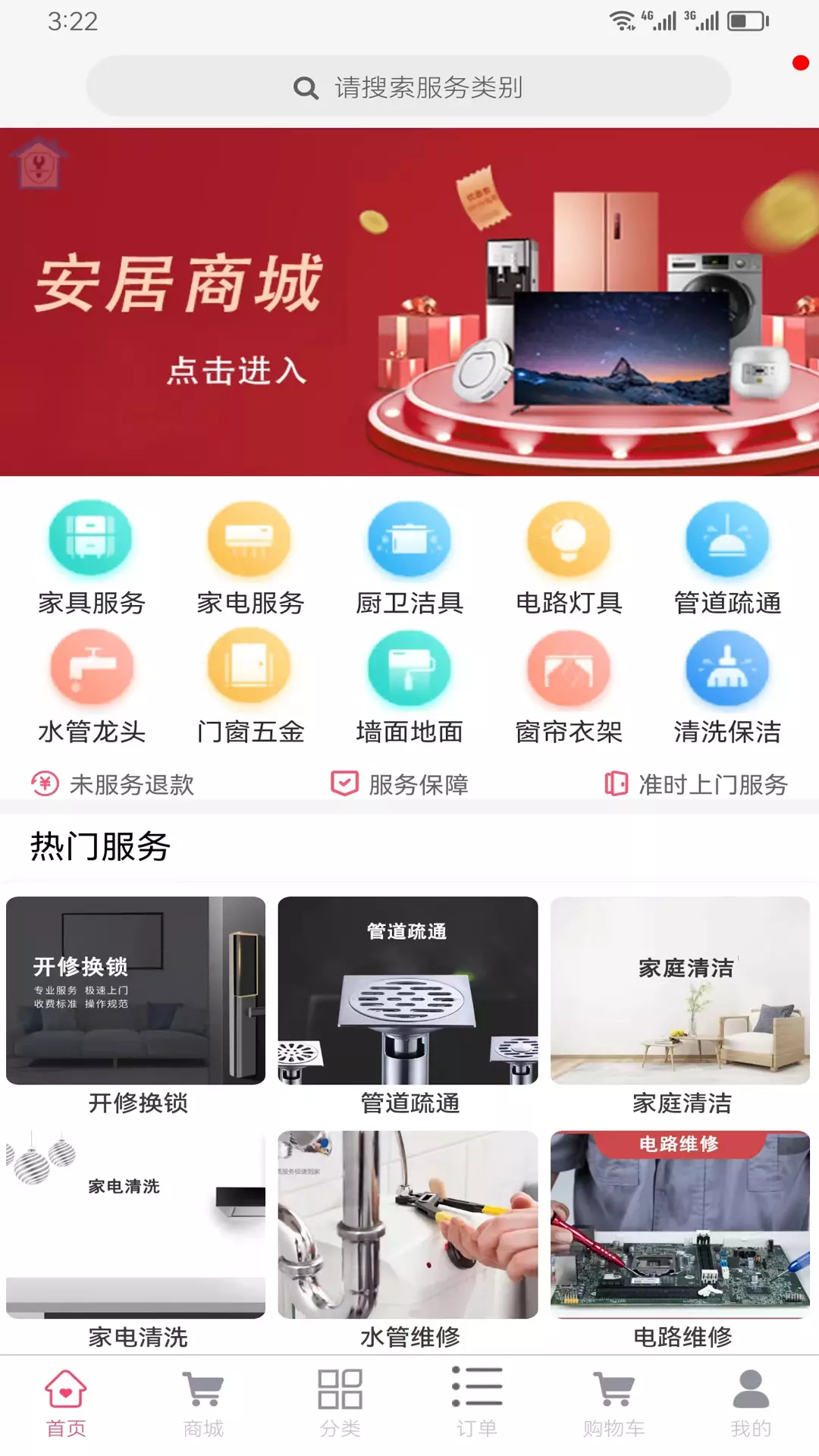The image size is (819, 1456).
Task: Open the 开修换锁 hot service card
Action: tap(136, 1006)
